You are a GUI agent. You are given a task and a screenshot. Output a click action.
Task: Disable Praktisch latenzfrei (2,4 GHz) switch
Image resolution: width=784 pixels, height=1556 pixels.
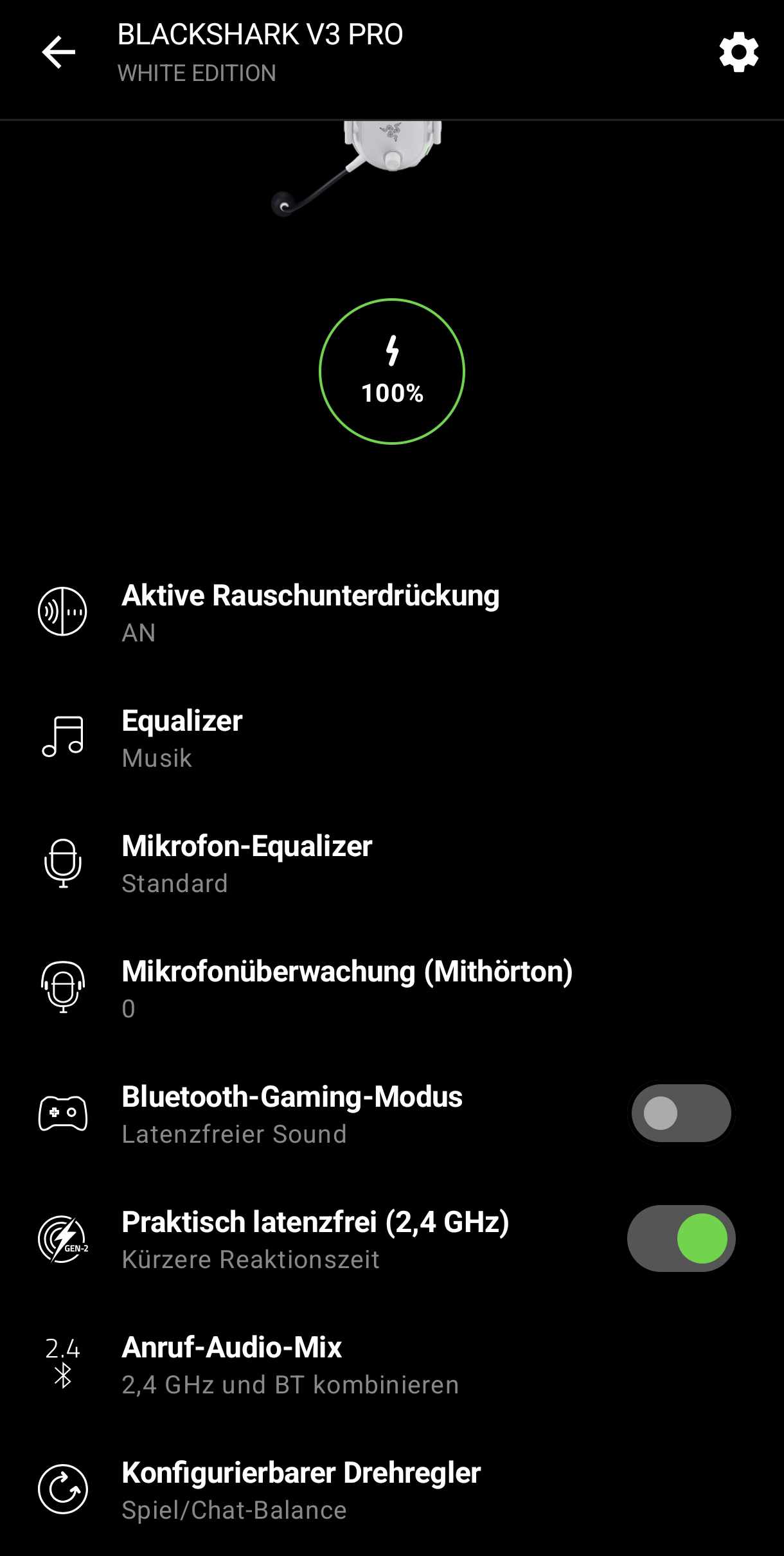pos(681,1239)
